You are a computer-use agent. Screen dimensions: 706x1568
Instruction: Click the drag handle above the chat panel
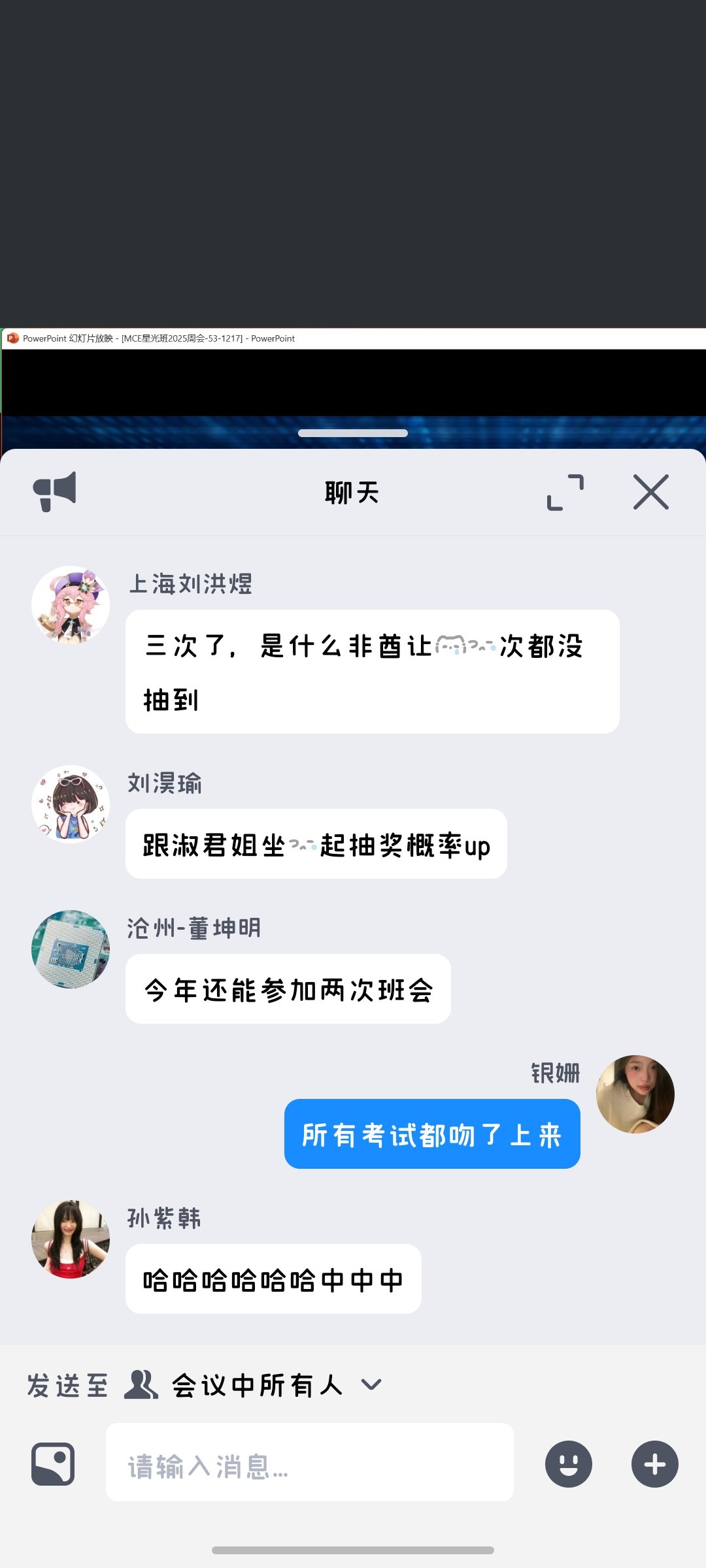click(x=352, y=433)
